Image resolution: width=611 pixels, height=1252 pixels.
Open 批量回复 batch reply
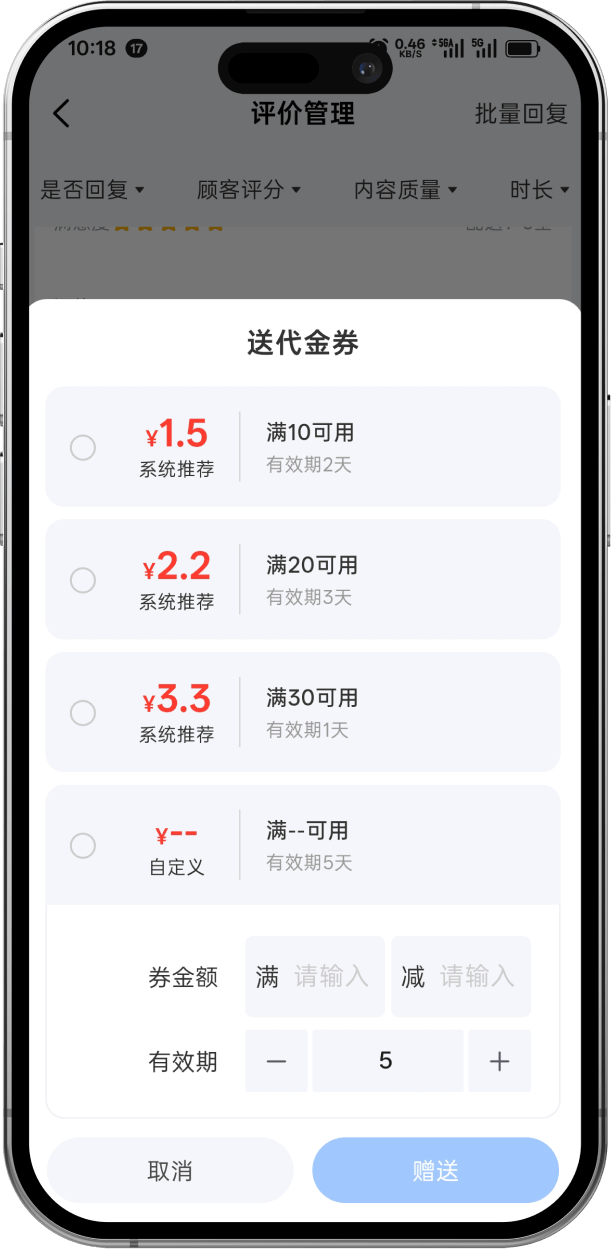(521, 114)
